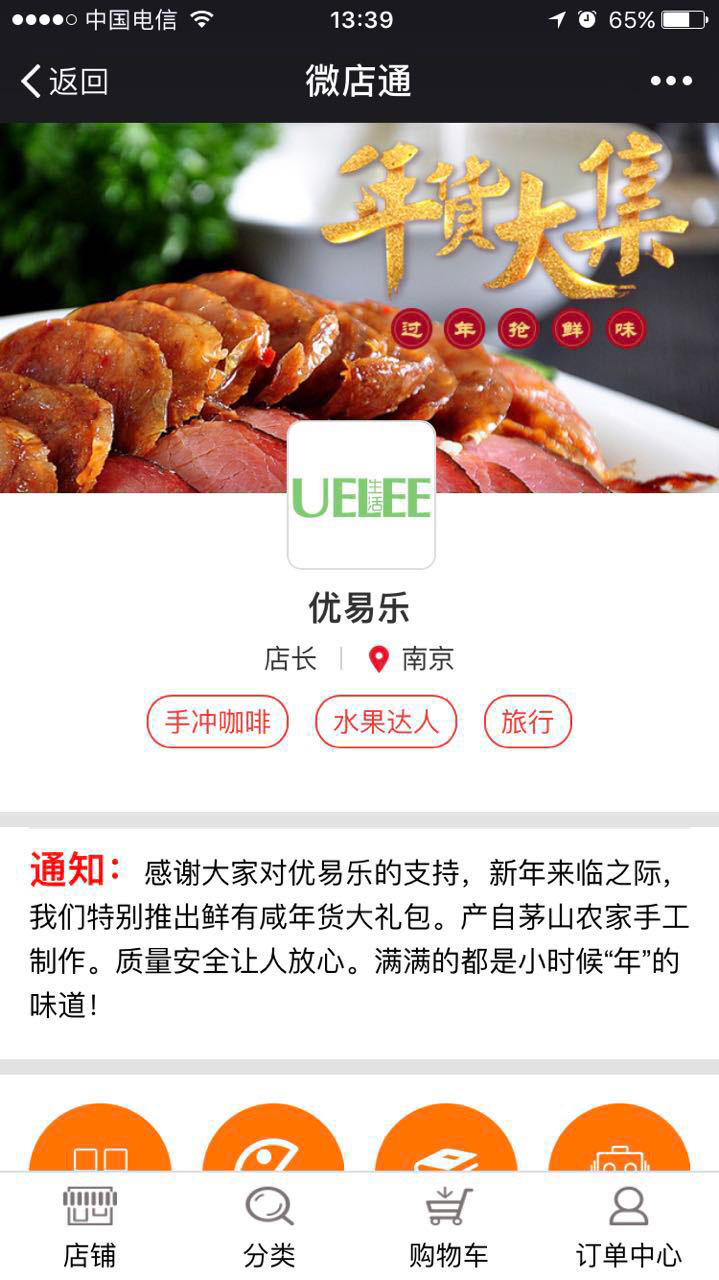Select the 手冲咖啡 tag
The height and width of the screenshot is (1280, 719).
tap(217, 722)
